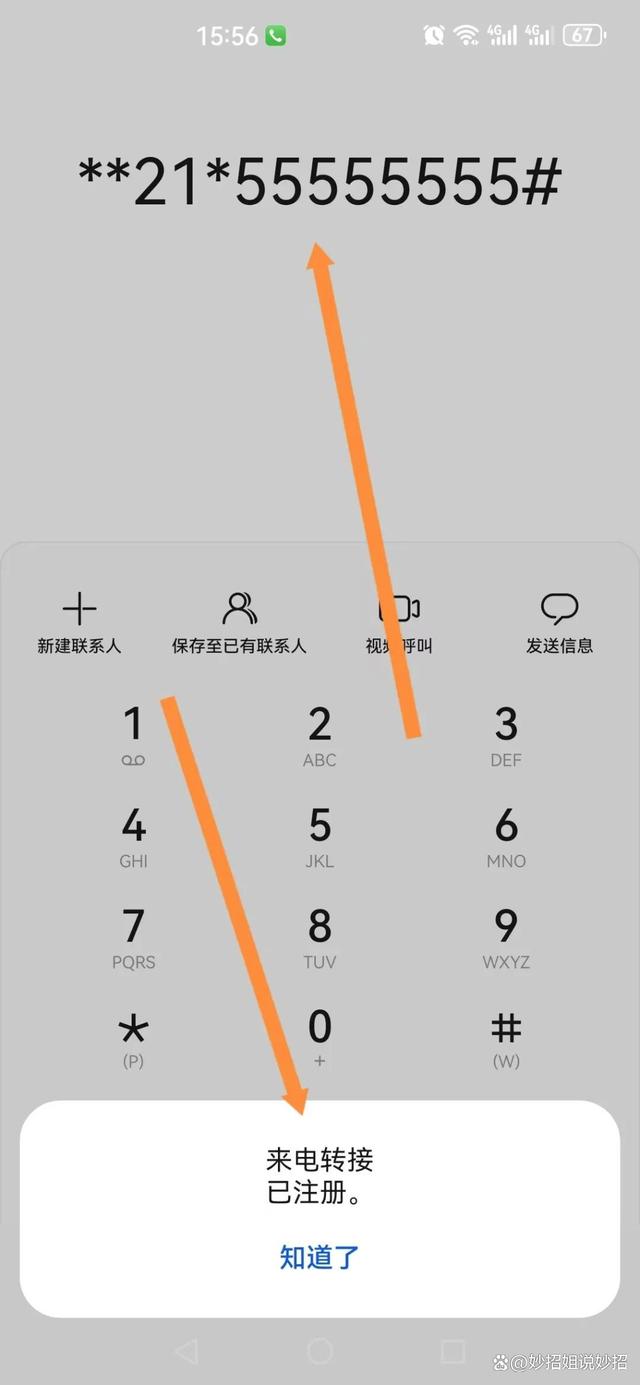Tap key 9 WXYZ
Image resolution: width=640 pixels, height=1385 pixels.
(x=506, y=937)
